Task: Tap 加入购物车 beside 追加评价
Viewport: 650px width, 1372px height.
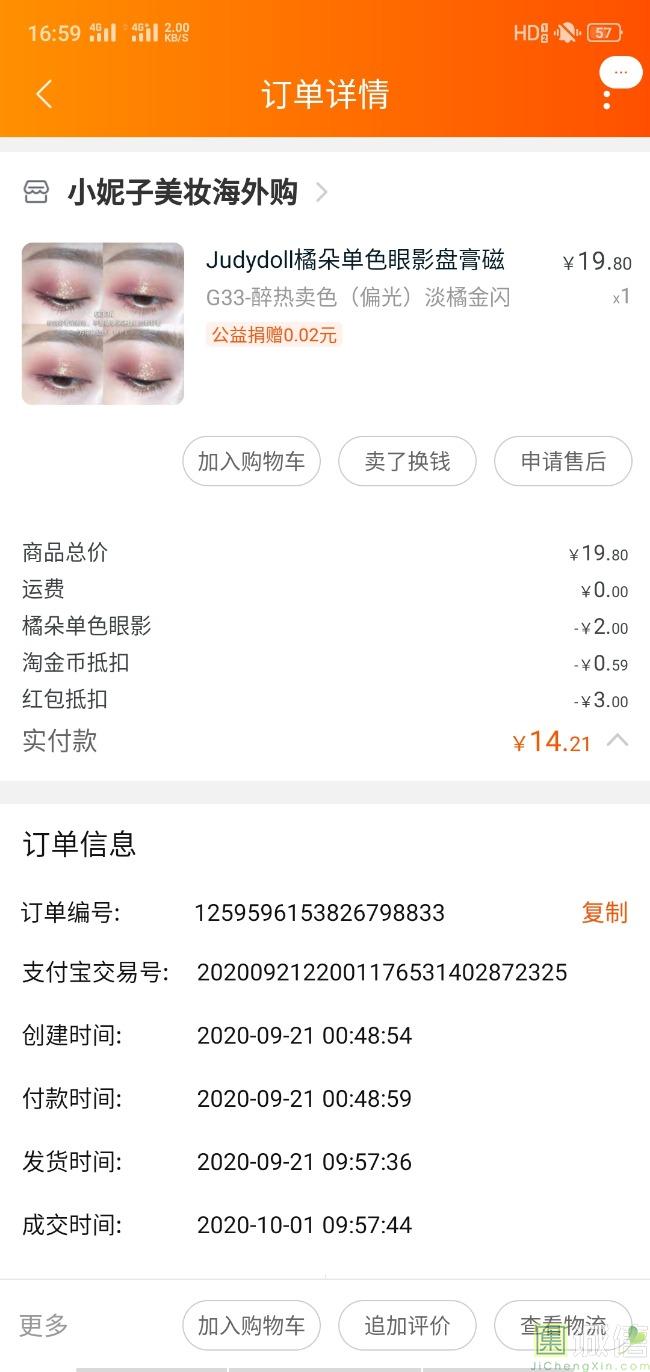Action: pos(251,1326)
